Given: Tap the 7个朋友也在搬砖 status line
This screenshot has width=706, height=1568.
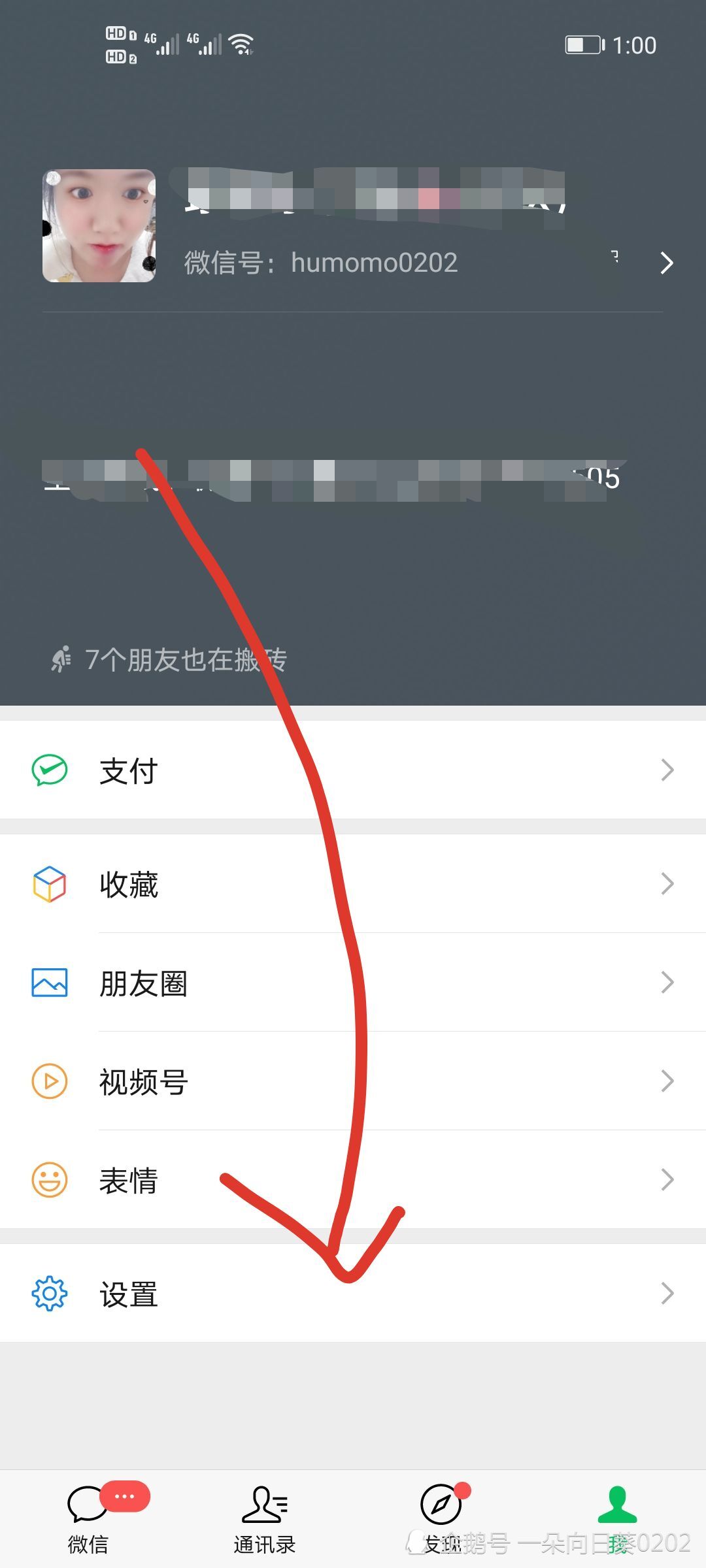Looking at the screenshot, I should pyautogui.click(x=169, y=660).
